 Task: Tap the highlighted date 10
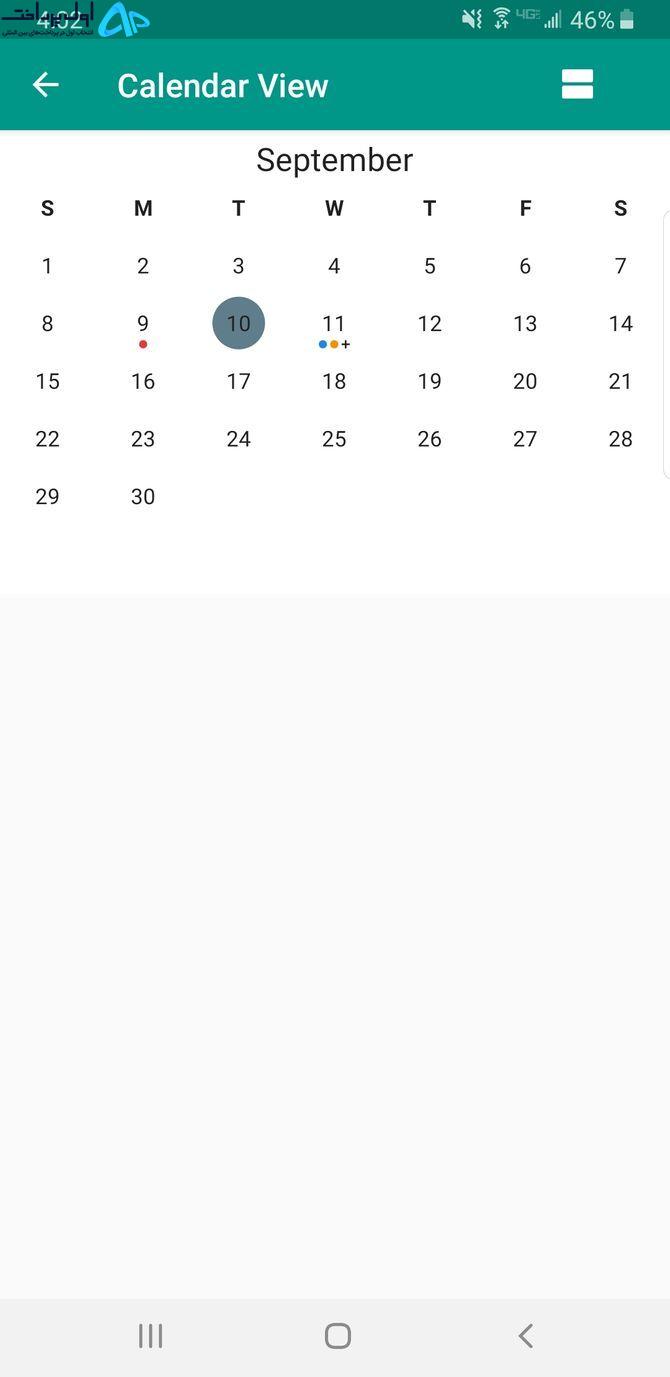(238, 323)
